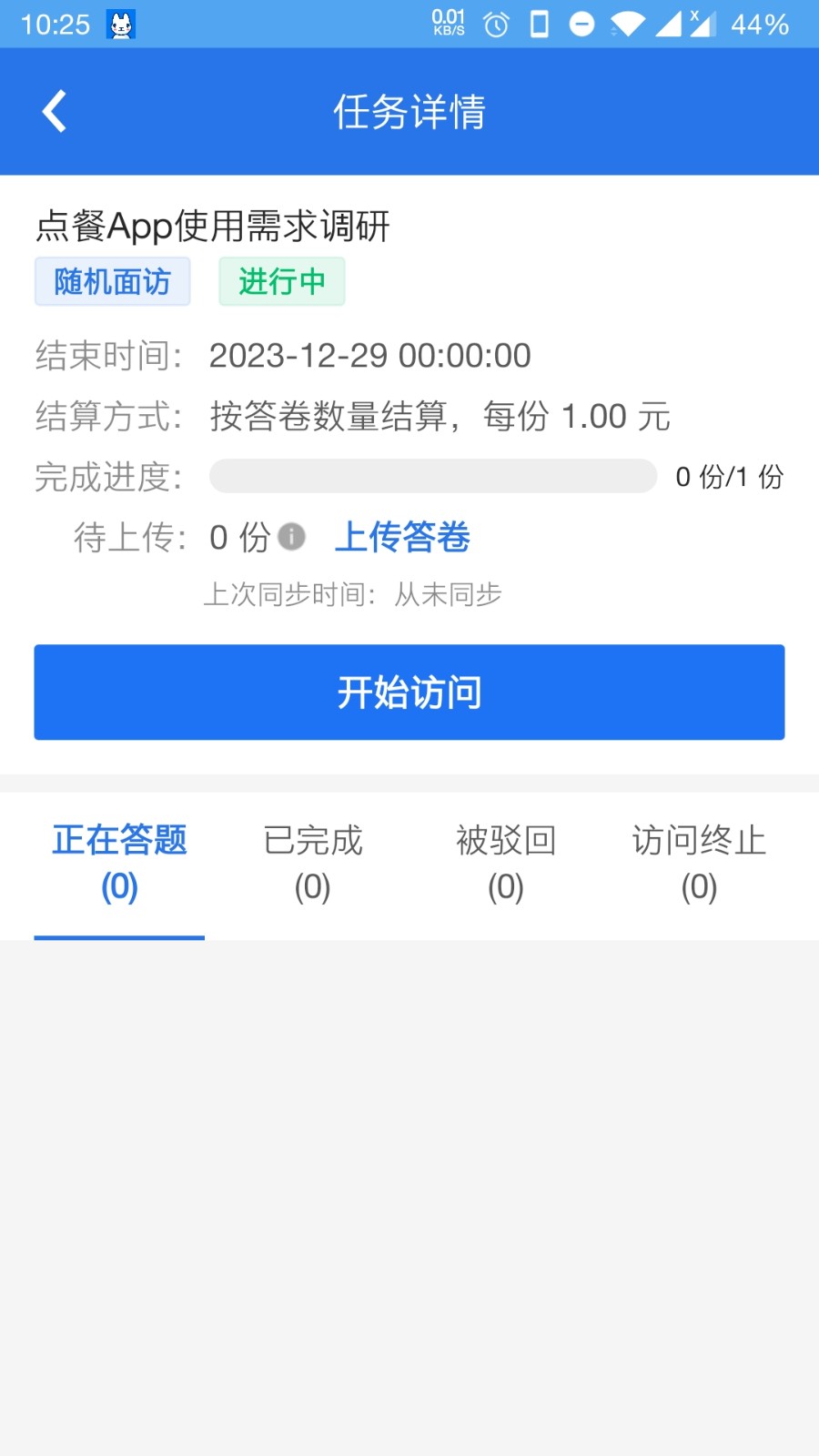This screenshot has height=1456, width=819.
Task: Select the 进行中 status badge
Action: click(281, 282)
